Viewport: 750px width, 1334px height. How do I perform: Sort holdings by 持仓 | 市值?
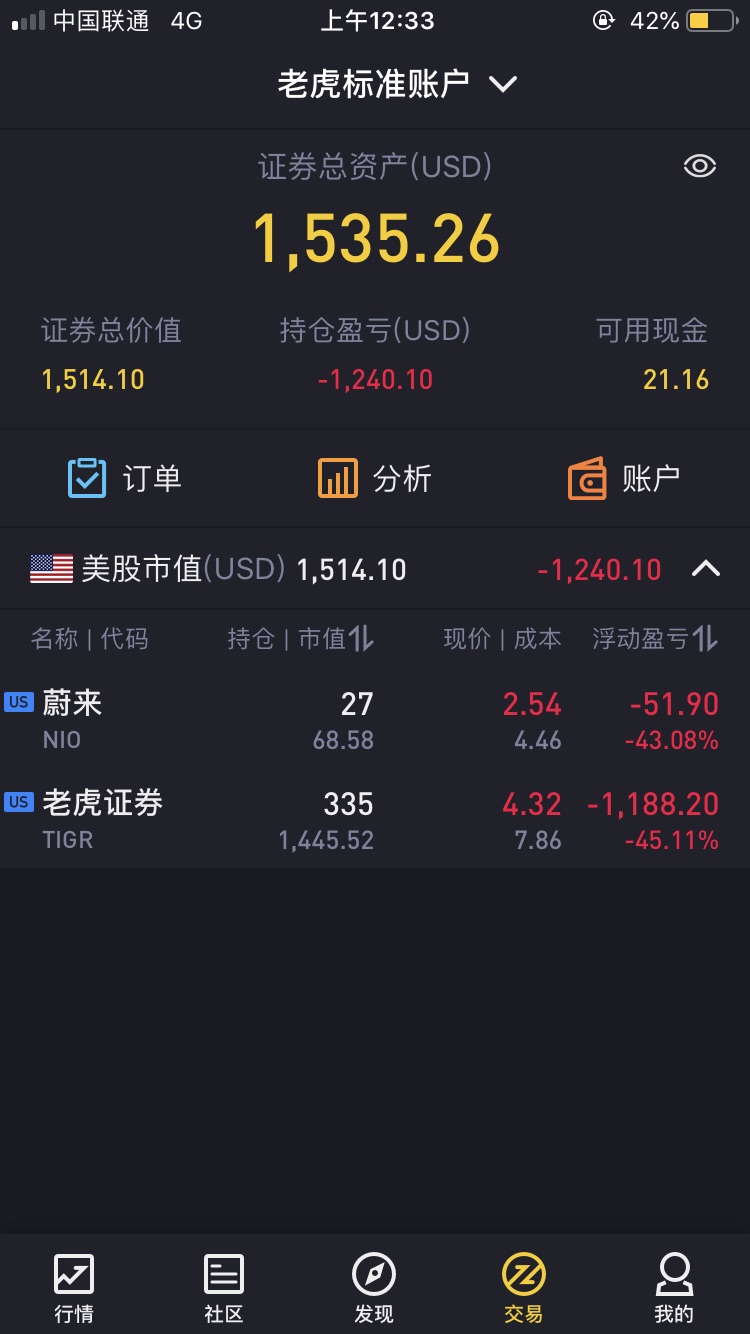(x=300, y=639)
